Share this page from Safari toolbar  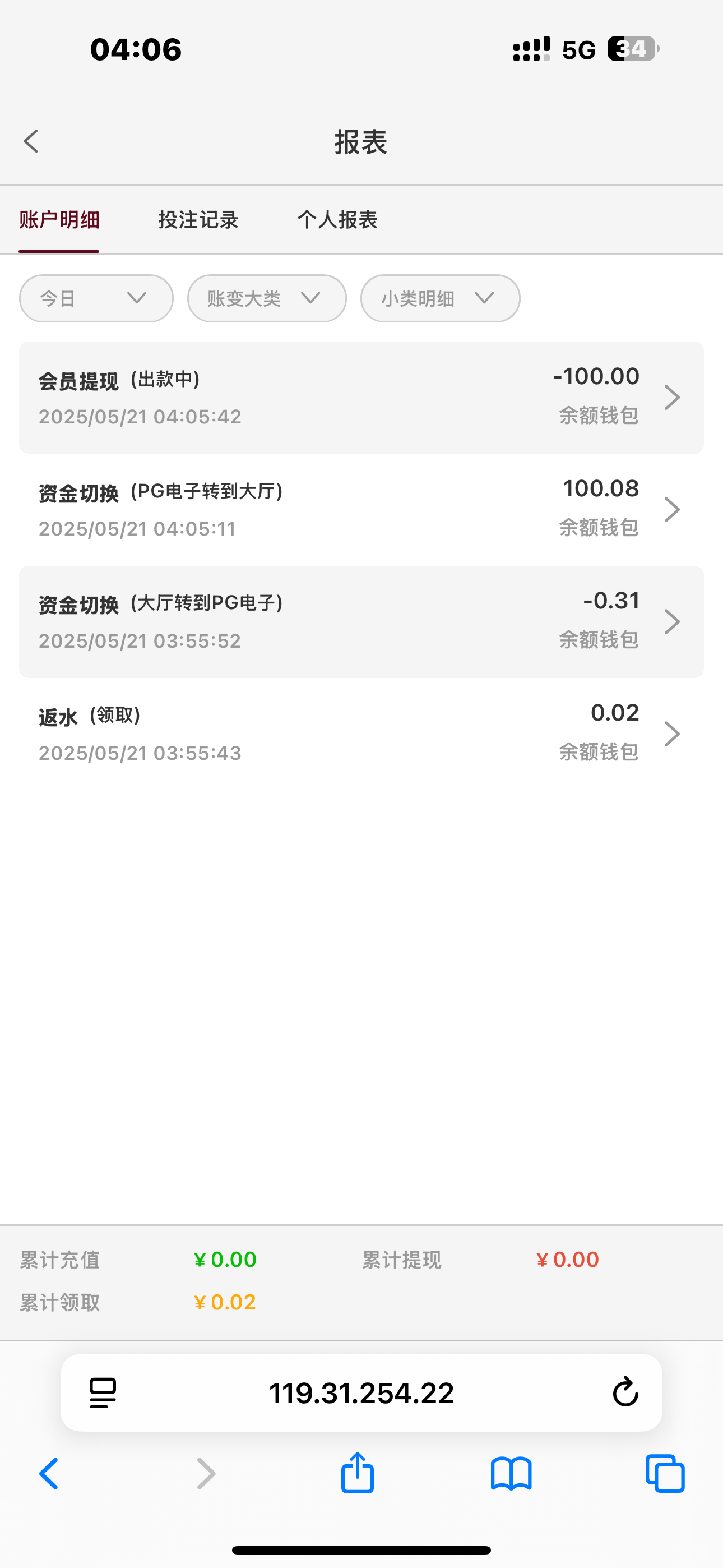tap(357, 1474)
